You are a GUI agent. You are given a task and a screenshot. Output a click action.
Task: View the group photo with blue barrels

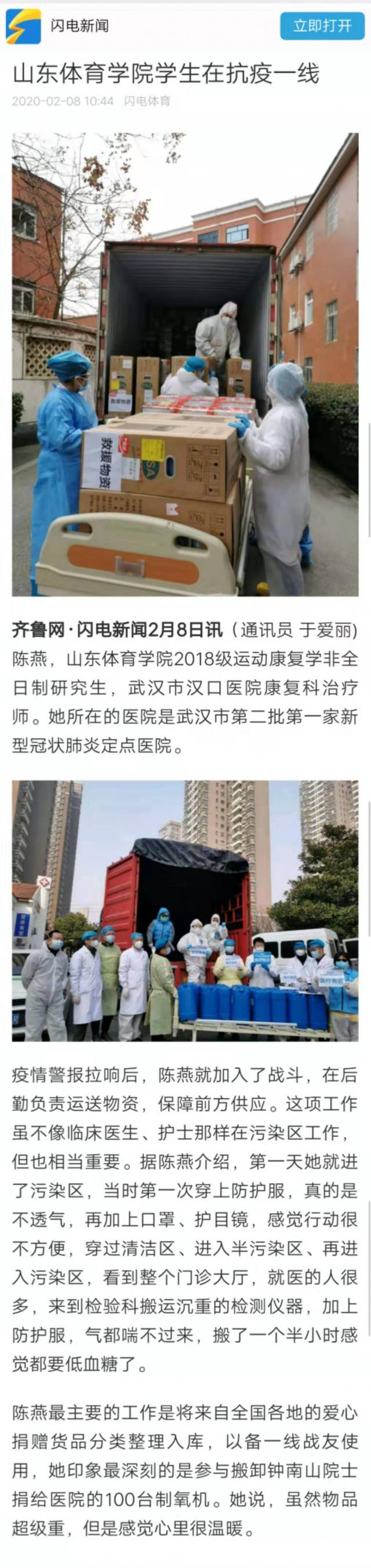point(185,911)
